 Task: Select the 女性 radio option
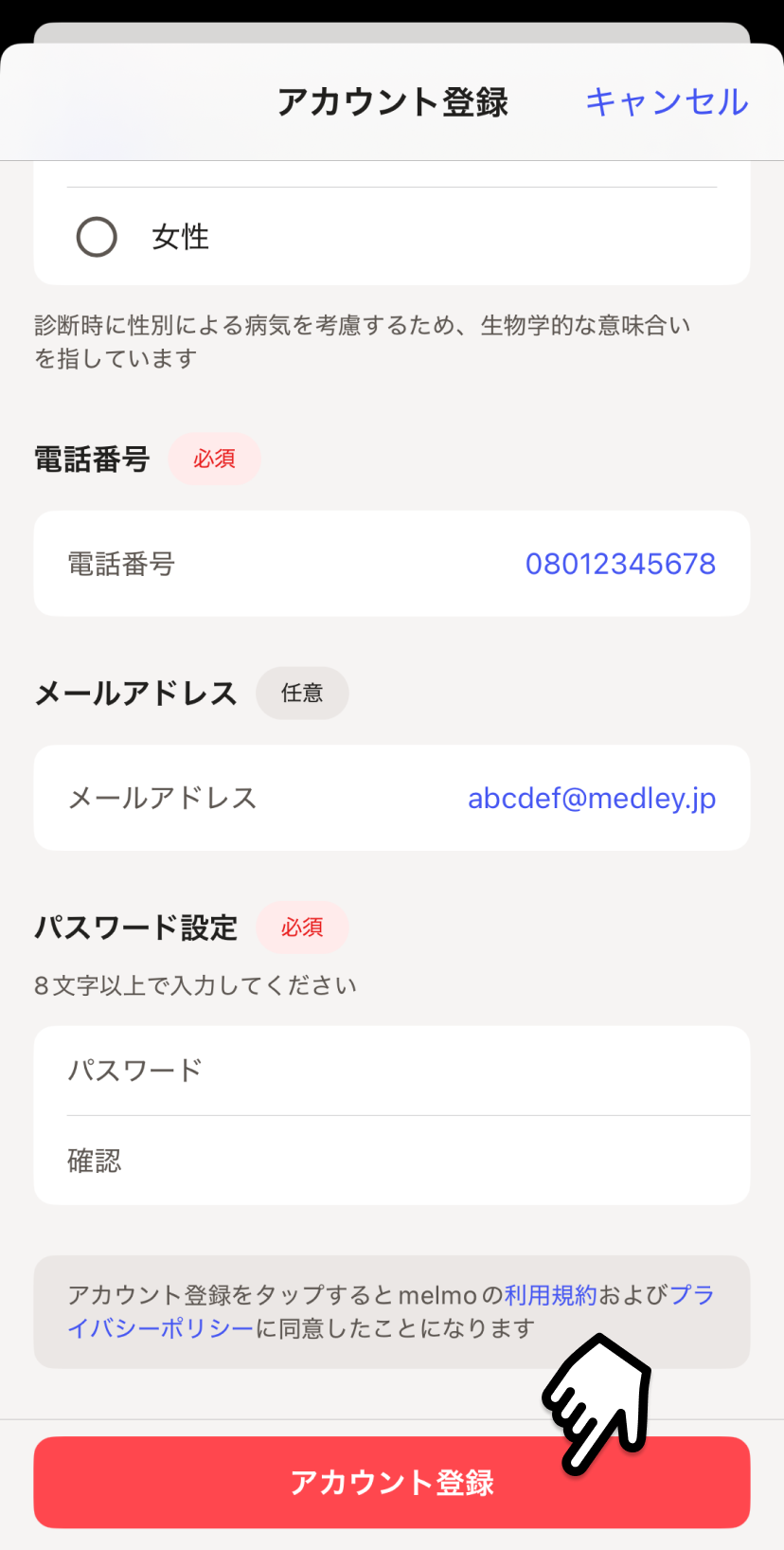(98, 237)
